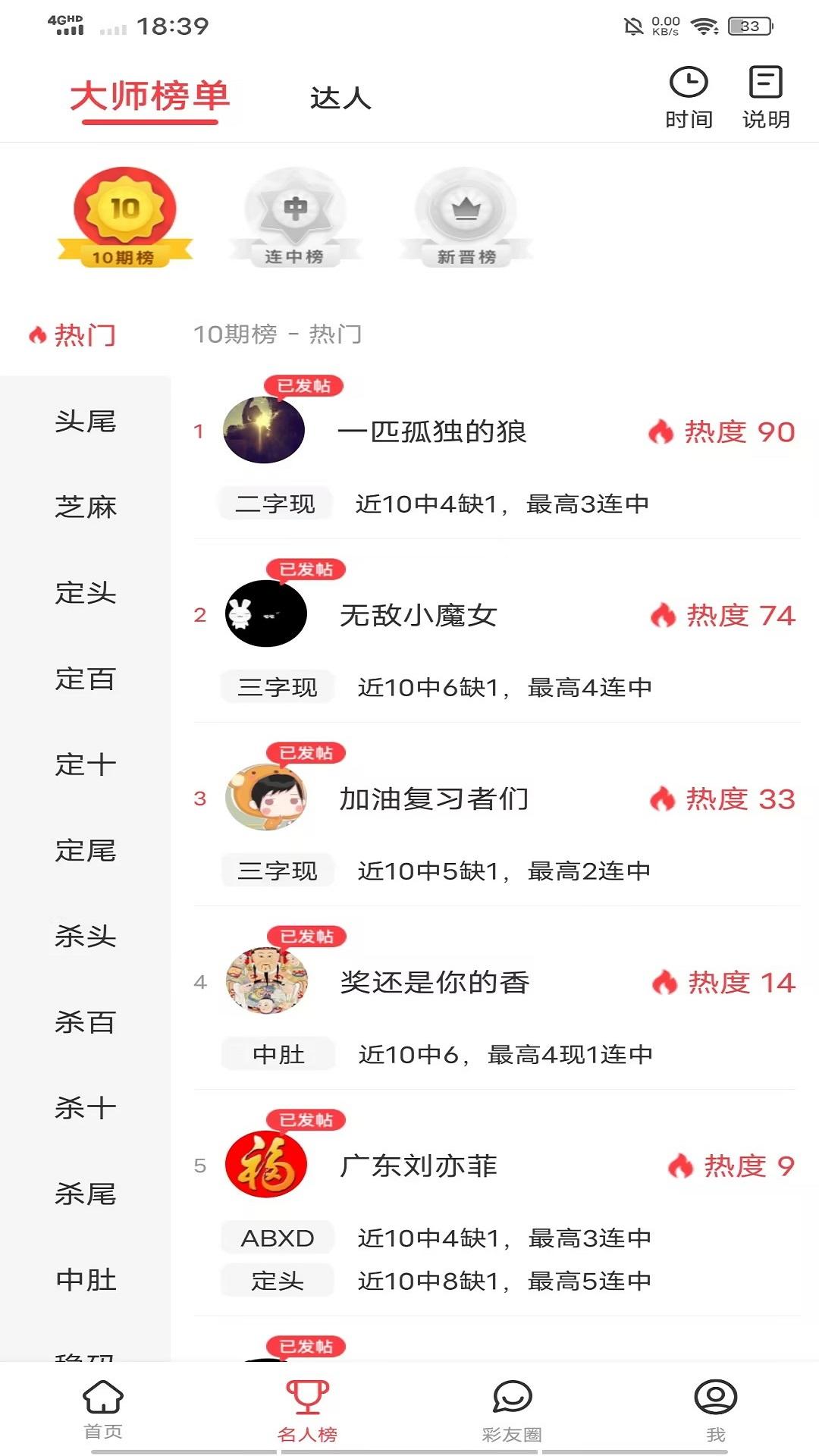Switch to the 彩友圈 tab
The height and width of the screenshot is (1456, 819).
pyautogui.click(x=512, y=1410)
